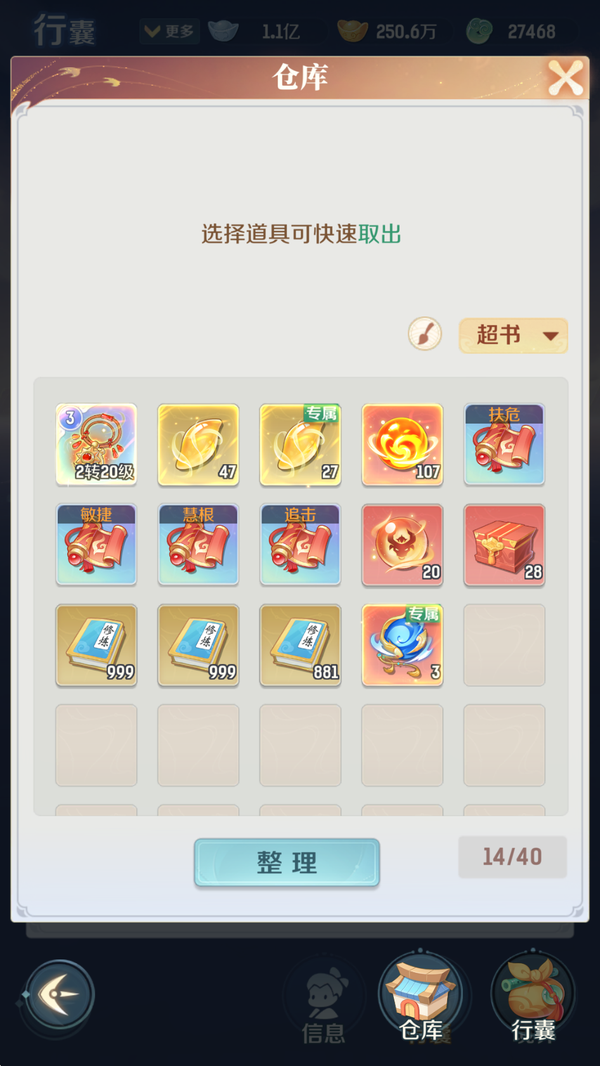Select the fire orb item with 107
The width and height of the screenshot is (600, 1066).
click(x=402, y=445)
